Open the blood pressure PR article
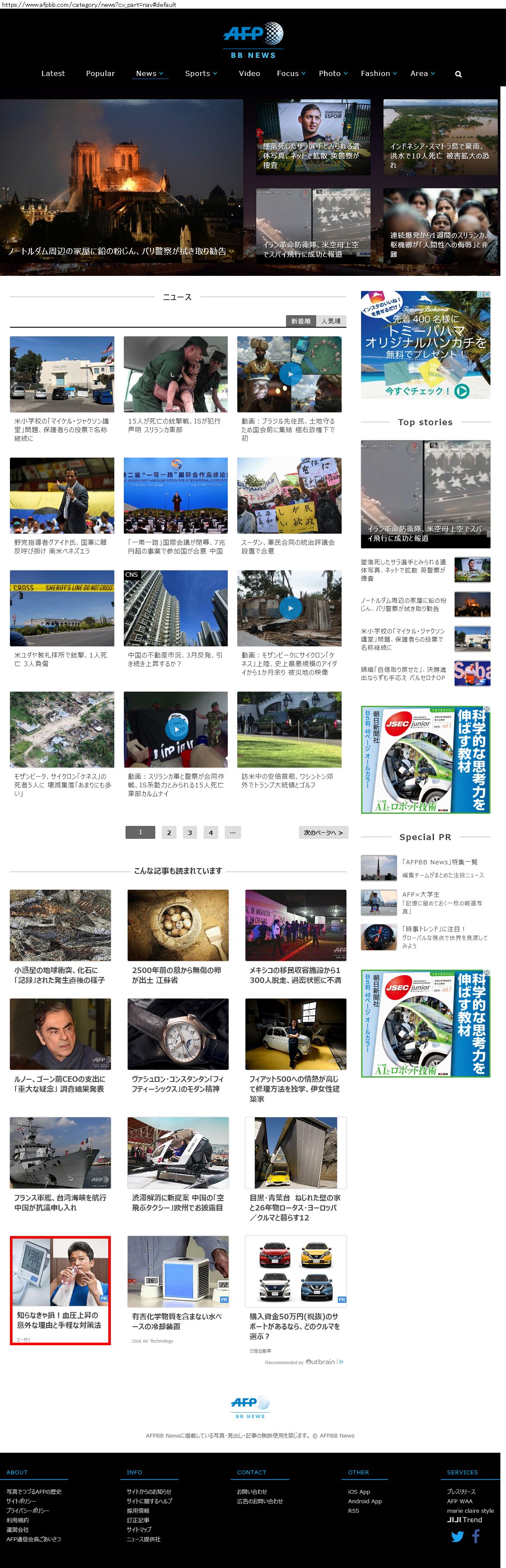Screen dimensions: 506x1568 coord(60,1320)
